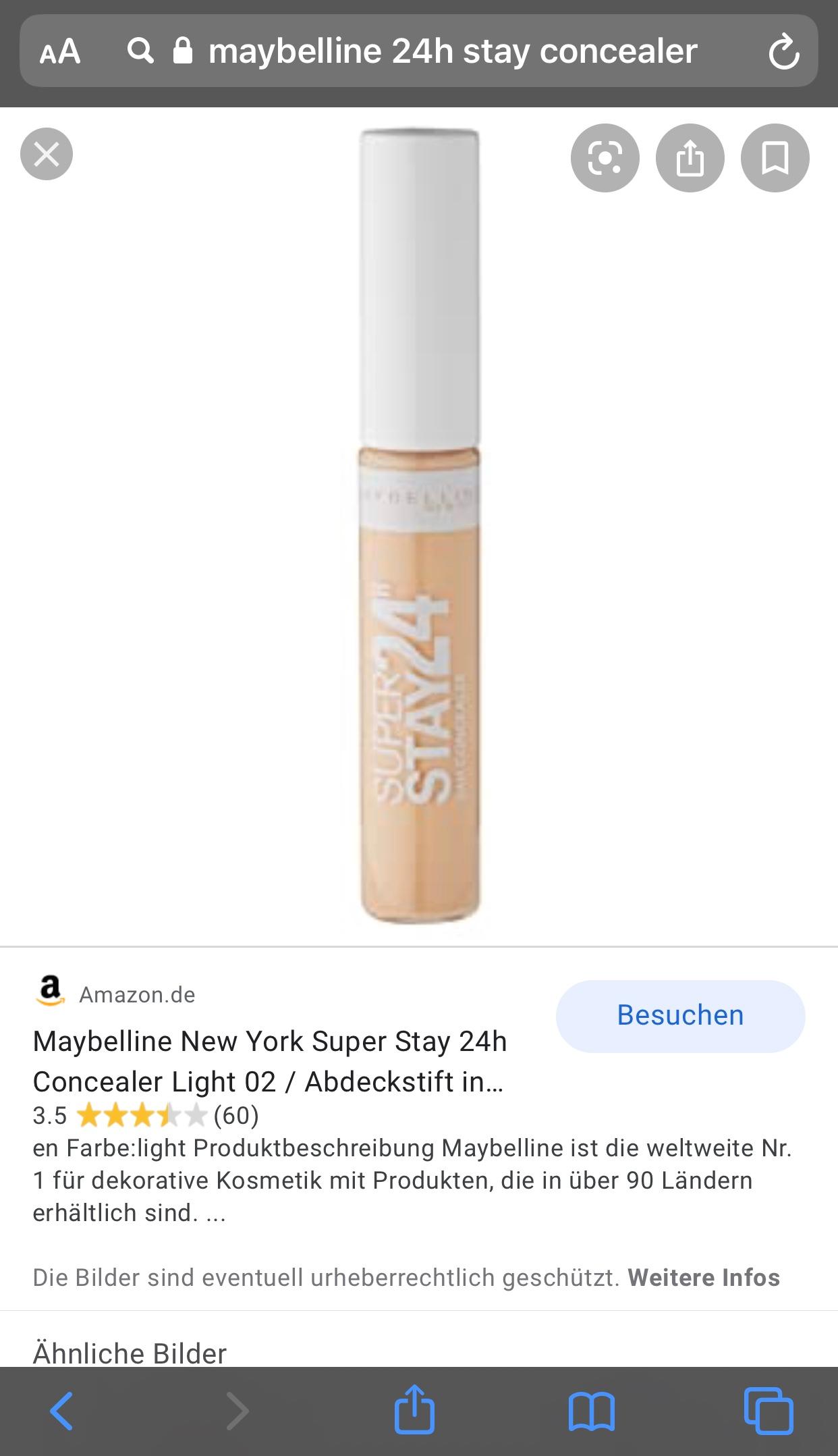Reload the page
The width and height of the screenshot is (838, 1456).
pos(783,53)
